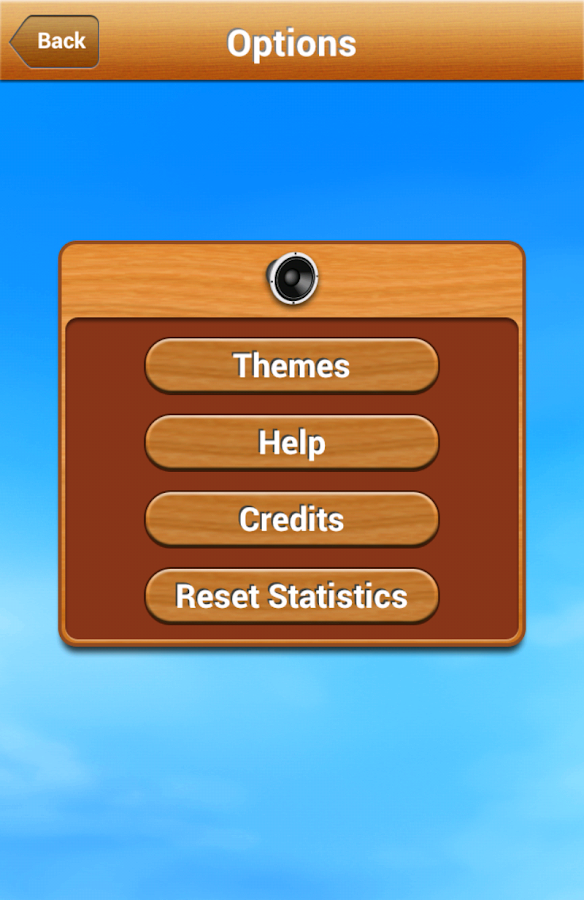584x900 pixels.
Task: Toggle the sound speaker icon
Action: coord(293,278)
